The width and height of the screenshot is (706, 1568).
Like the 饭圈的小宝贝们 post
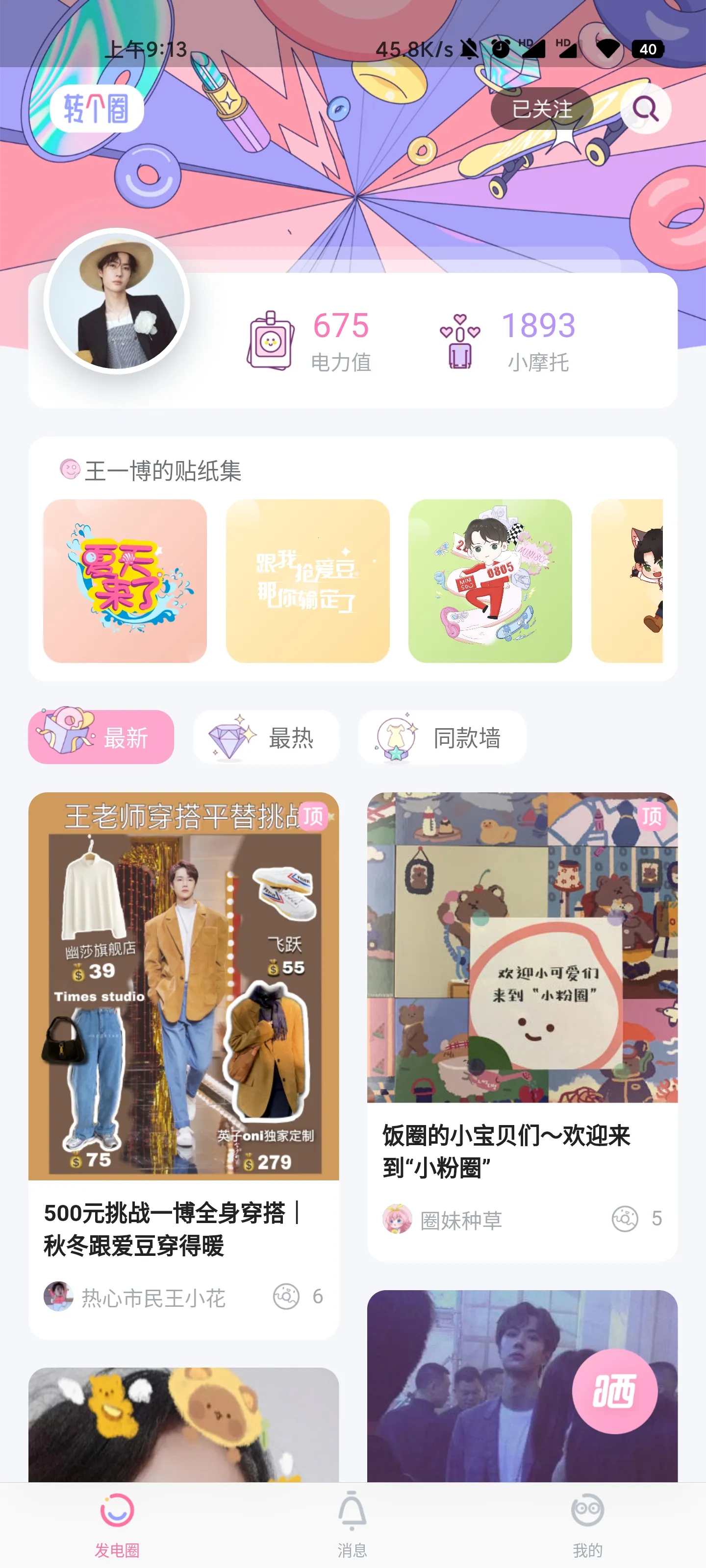(x=625, y=1219)
